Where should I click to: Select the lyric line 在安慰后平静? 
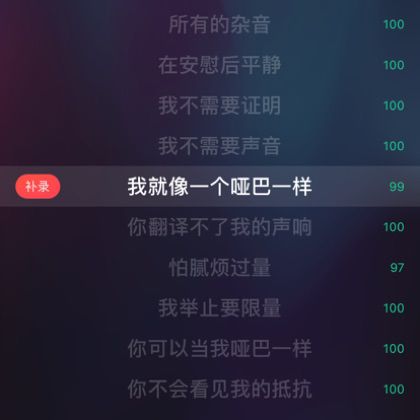(220, 65)
